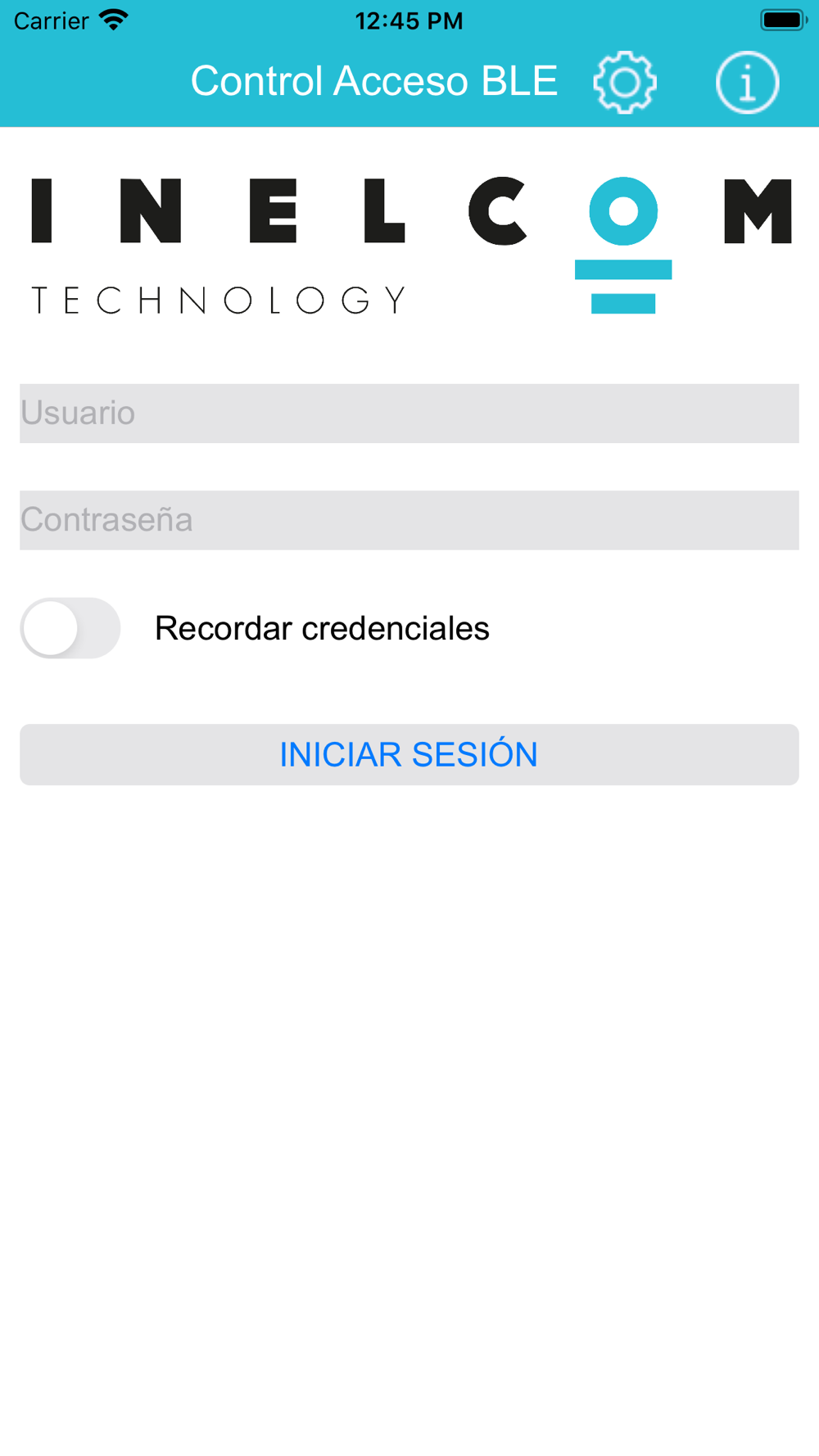Open the info icon
The width and height of the screenshot is (819, 1456).
pos(747,82)
